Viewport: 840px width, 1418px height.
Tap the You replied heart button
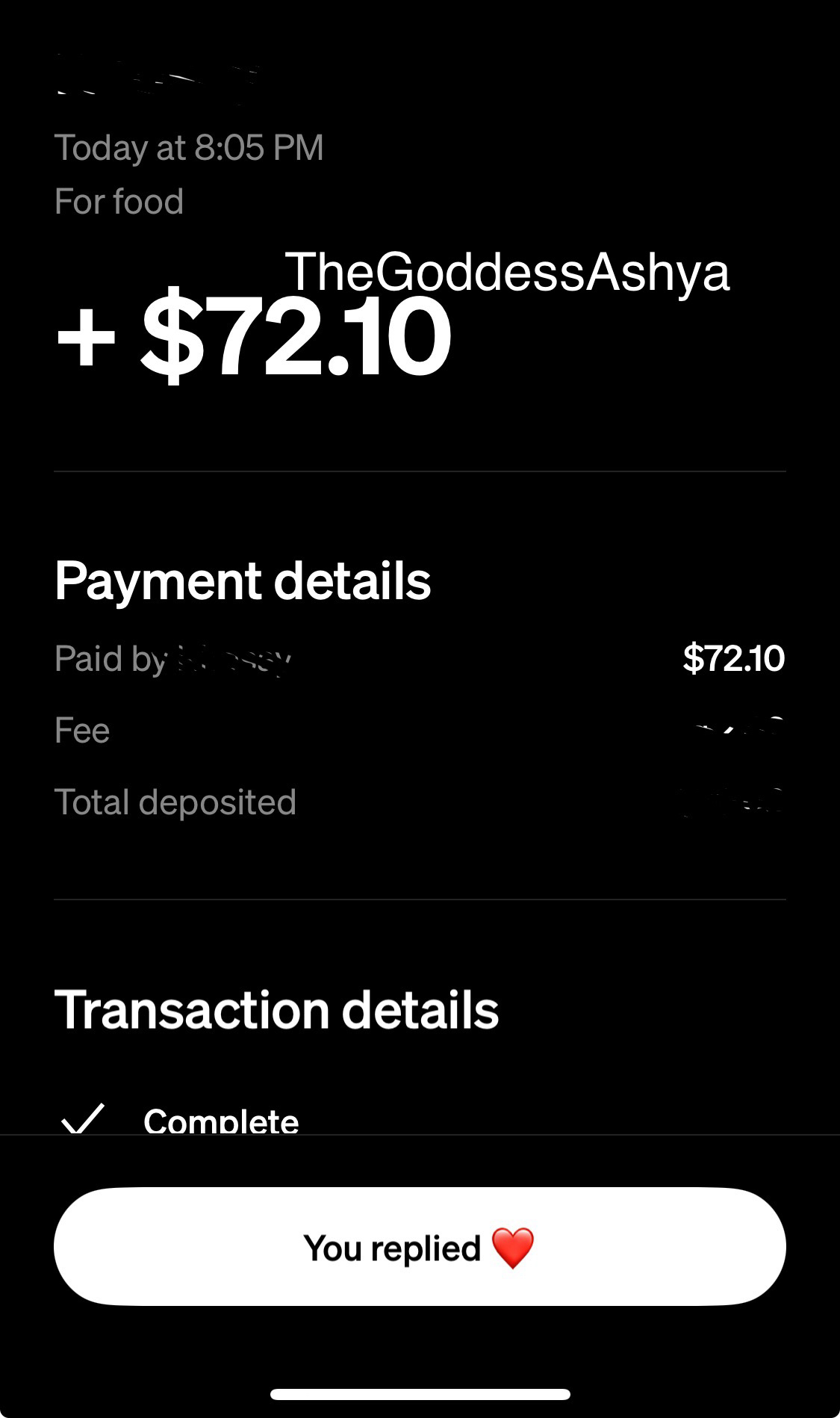point(420,1247)
